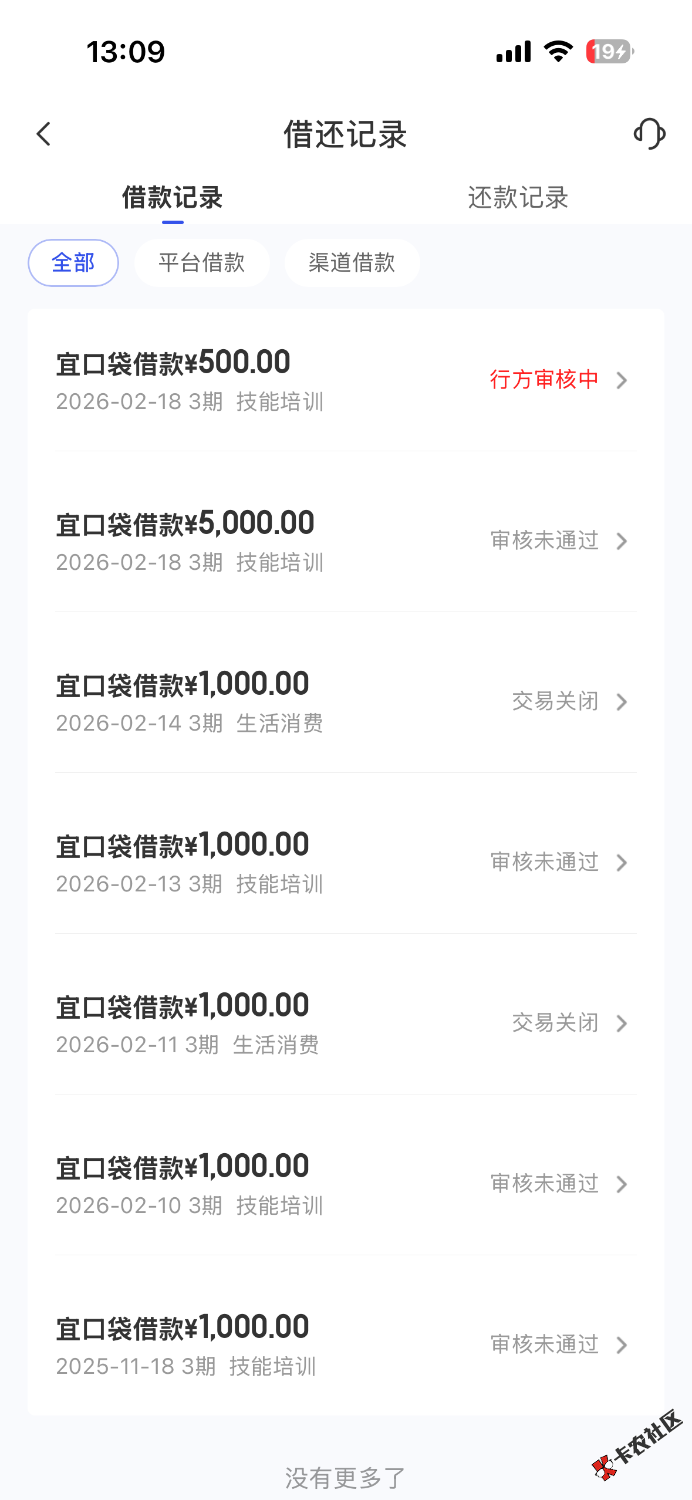The image size is (692, 1500).
Task: Select the 借款记录 tab
Action: click(x=172, y=197)
